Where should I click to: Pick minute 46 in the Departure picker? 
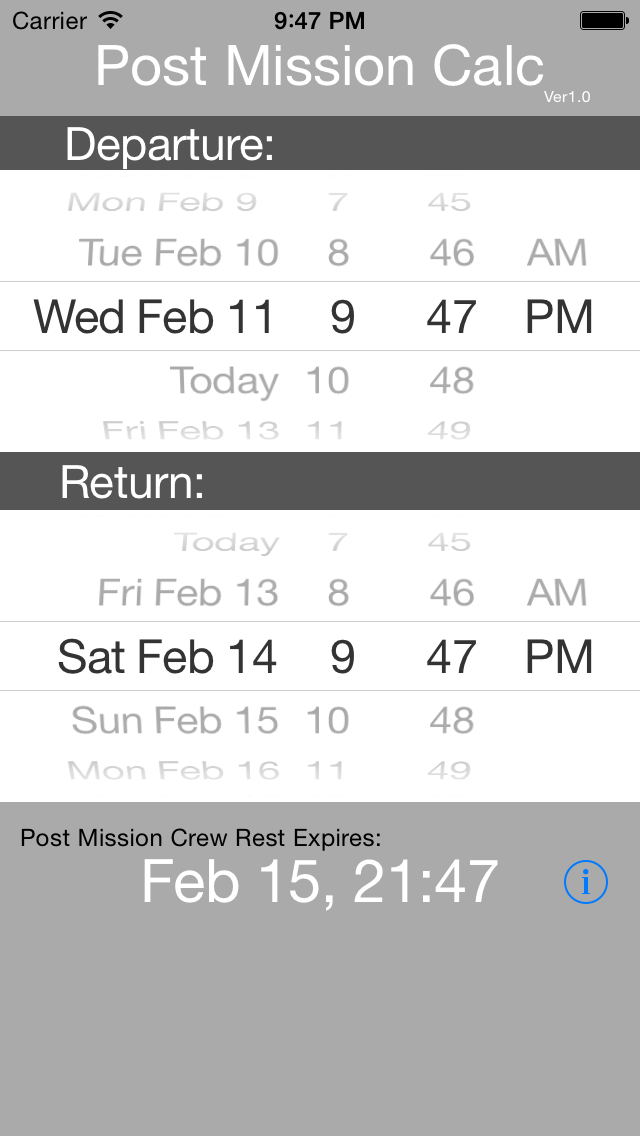451,252
